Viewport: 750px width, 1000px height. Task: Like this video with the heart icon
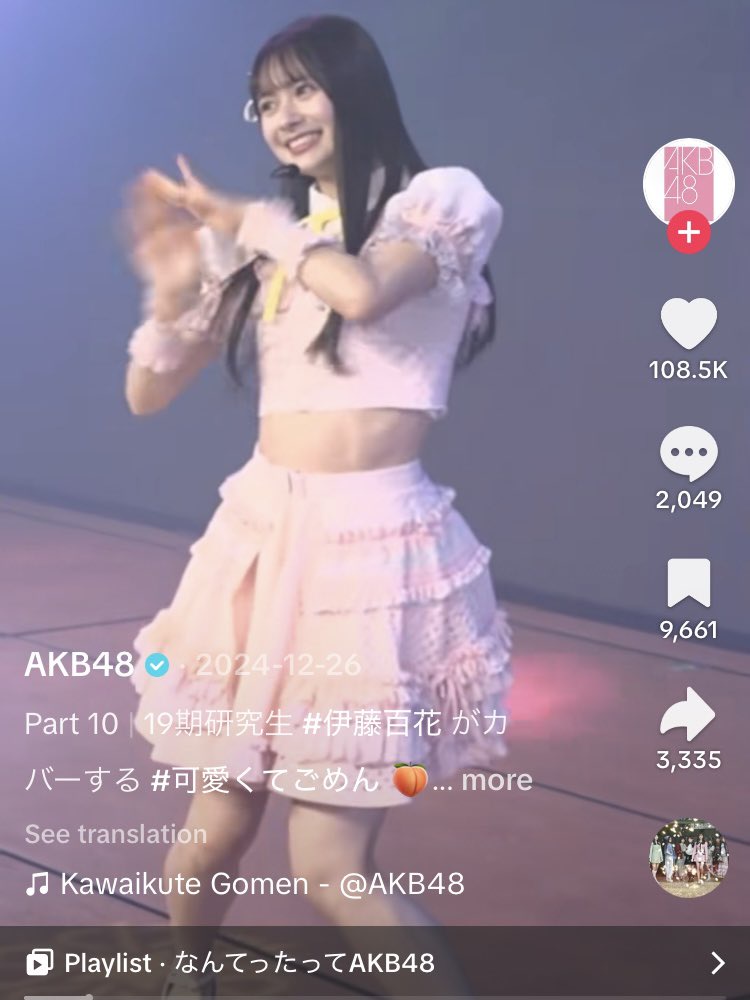(x=688, y=325)
